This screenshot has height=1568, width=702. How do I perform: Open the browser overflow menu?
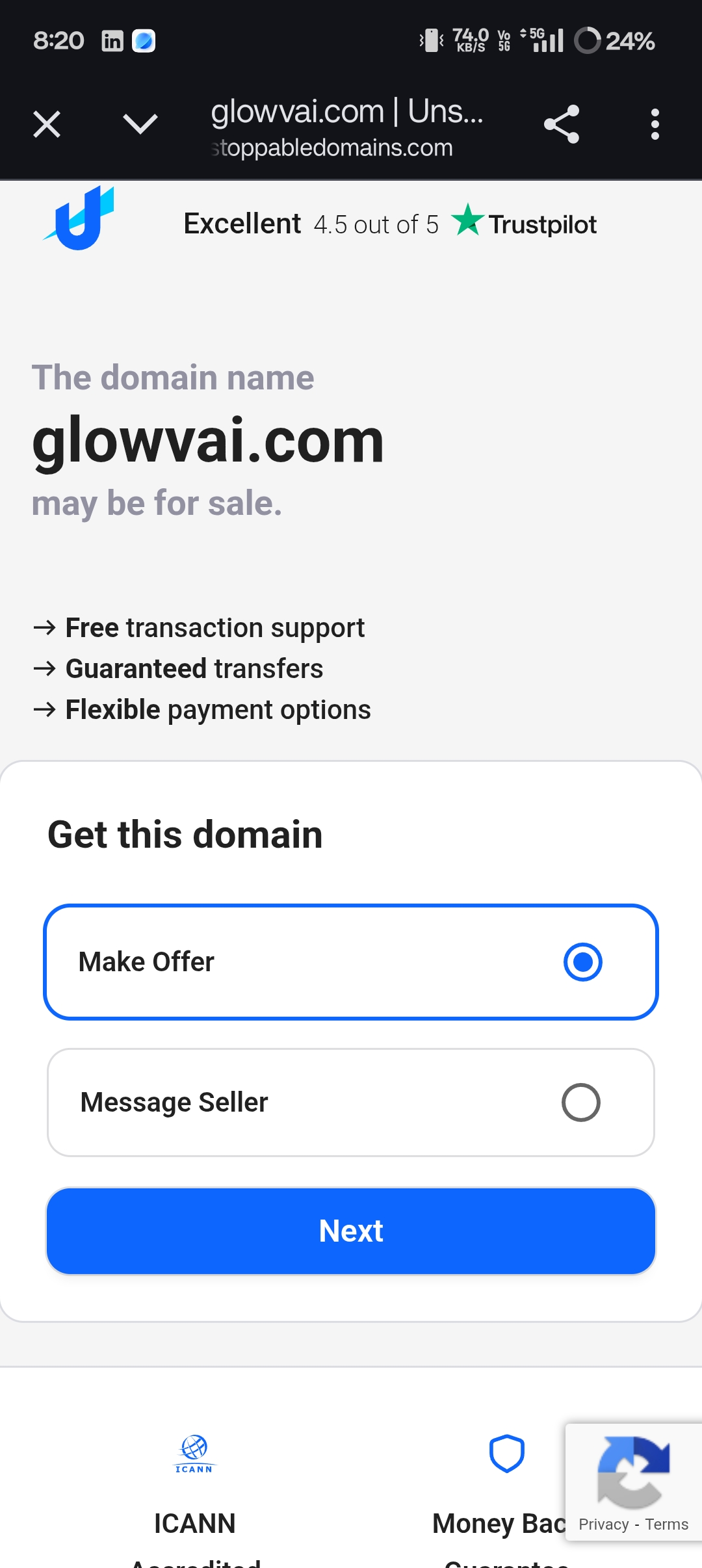click(655, 124)
